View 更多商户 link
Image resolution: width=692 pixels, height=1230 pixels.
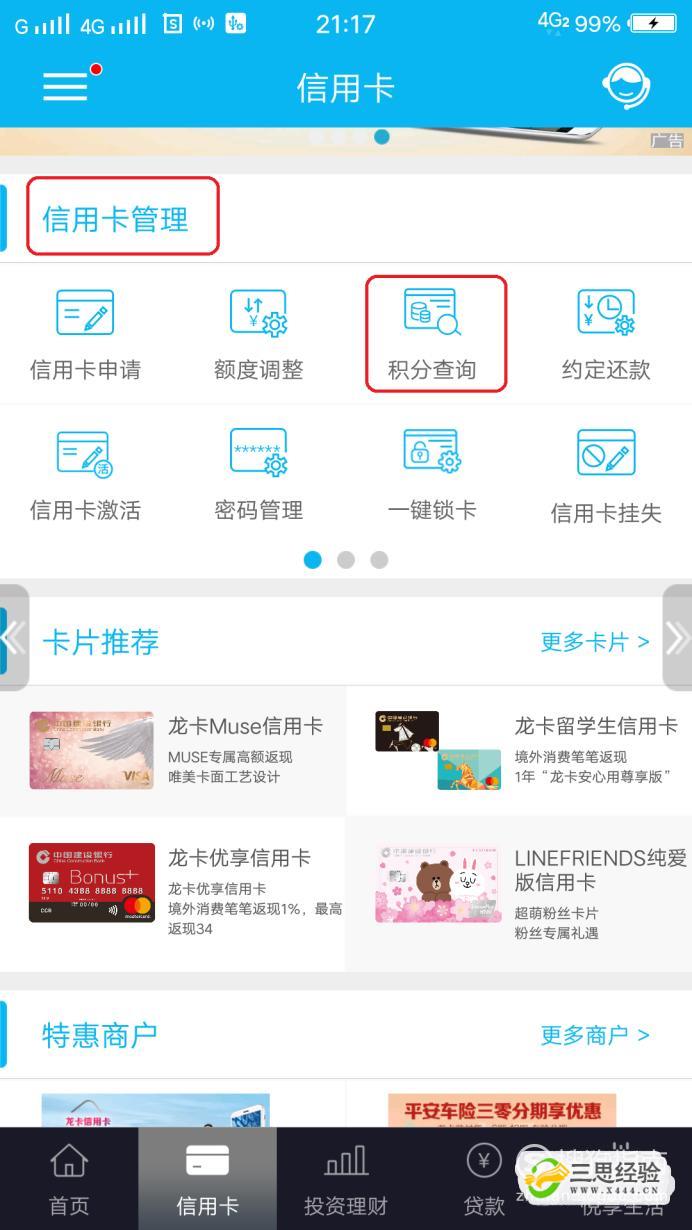pos(594,1034)
